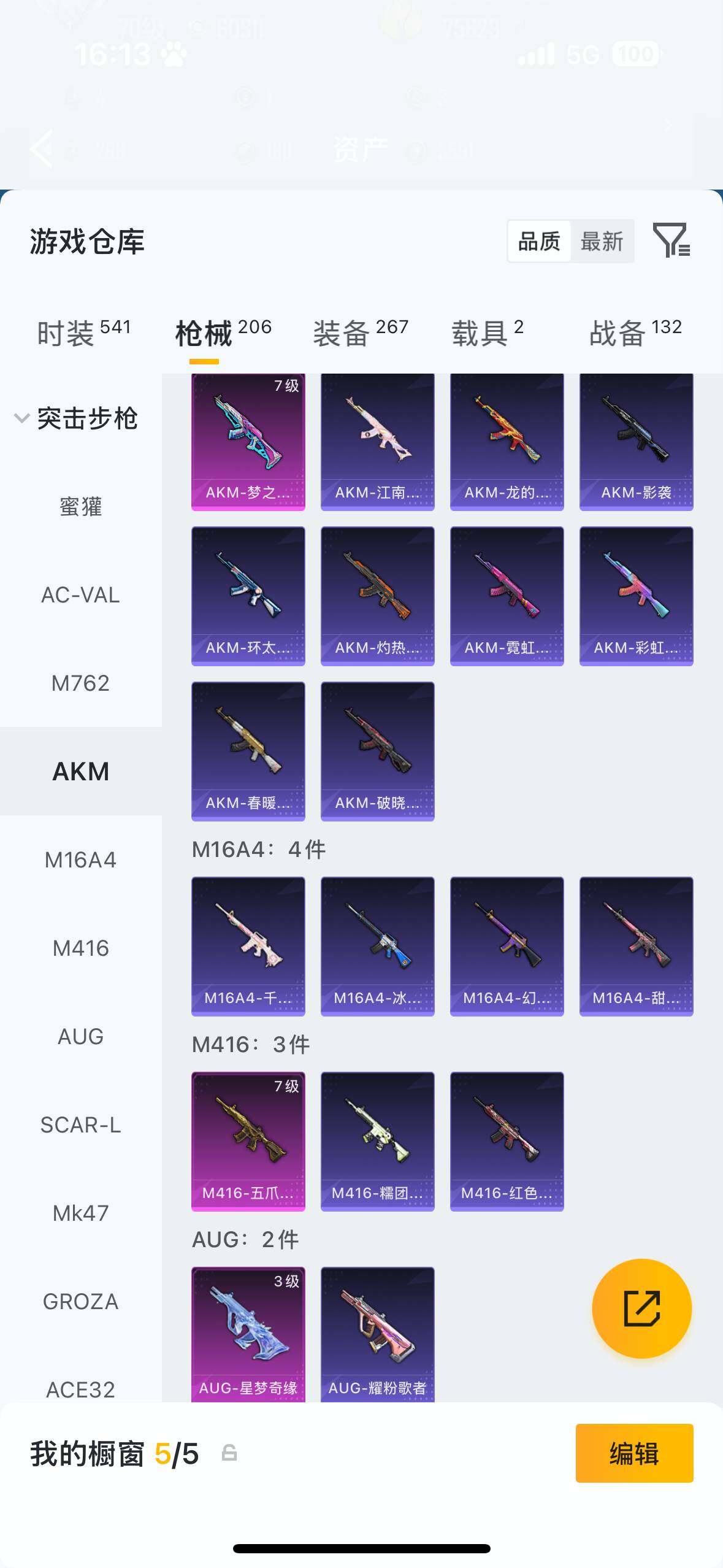Switch to the 装备 tab
This screenshot has width=723, height=1568.
(x=360, y=332)
